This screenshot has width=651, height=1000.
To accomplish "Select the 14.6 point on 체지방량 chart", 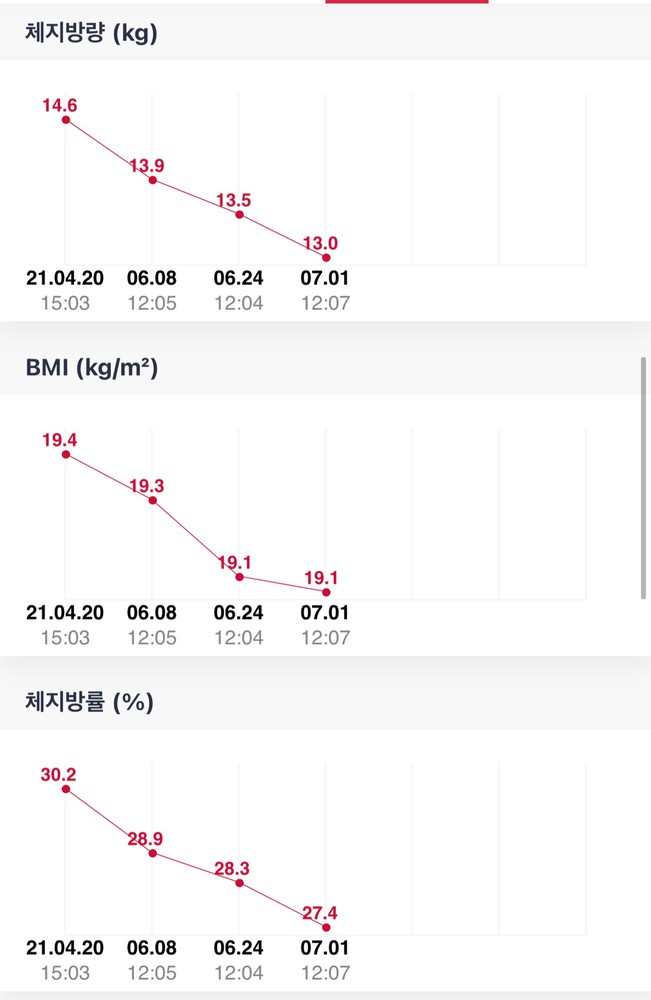I will 66,120.
